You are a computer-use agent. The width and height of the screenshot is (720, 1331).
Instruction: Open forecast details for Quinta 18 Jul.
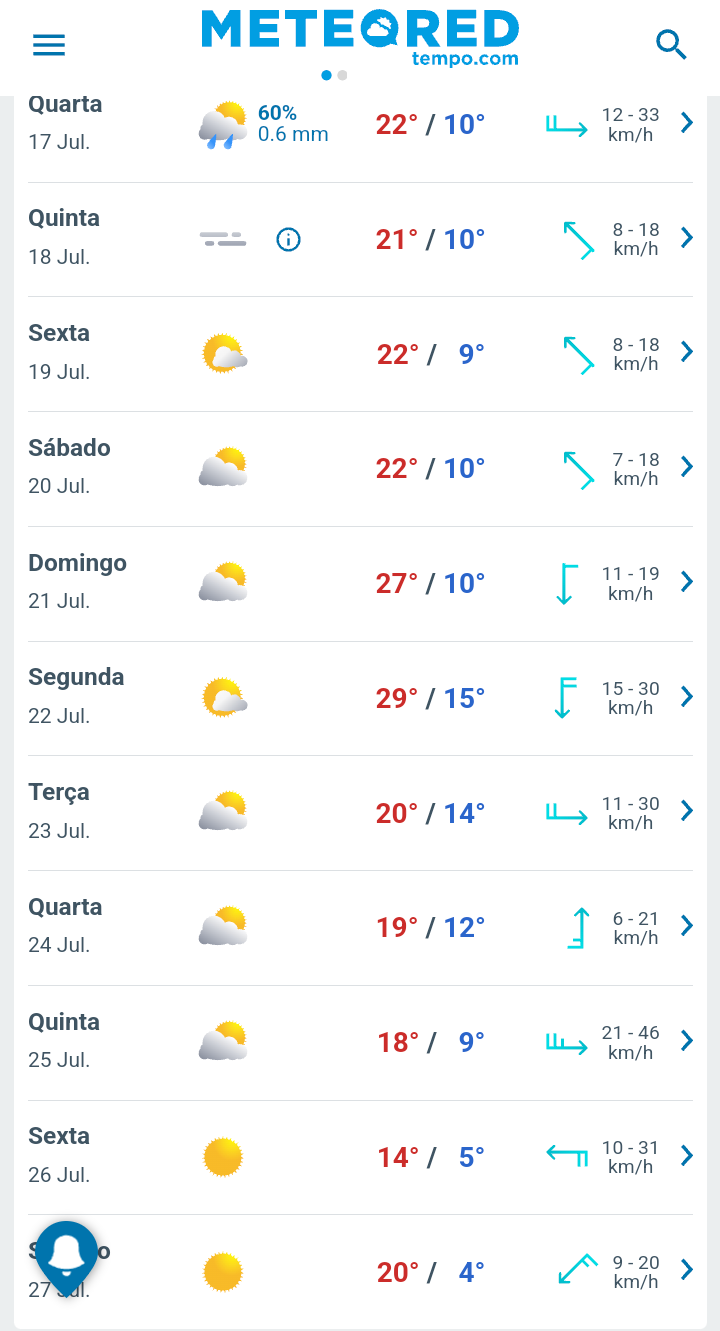(360, 239)
